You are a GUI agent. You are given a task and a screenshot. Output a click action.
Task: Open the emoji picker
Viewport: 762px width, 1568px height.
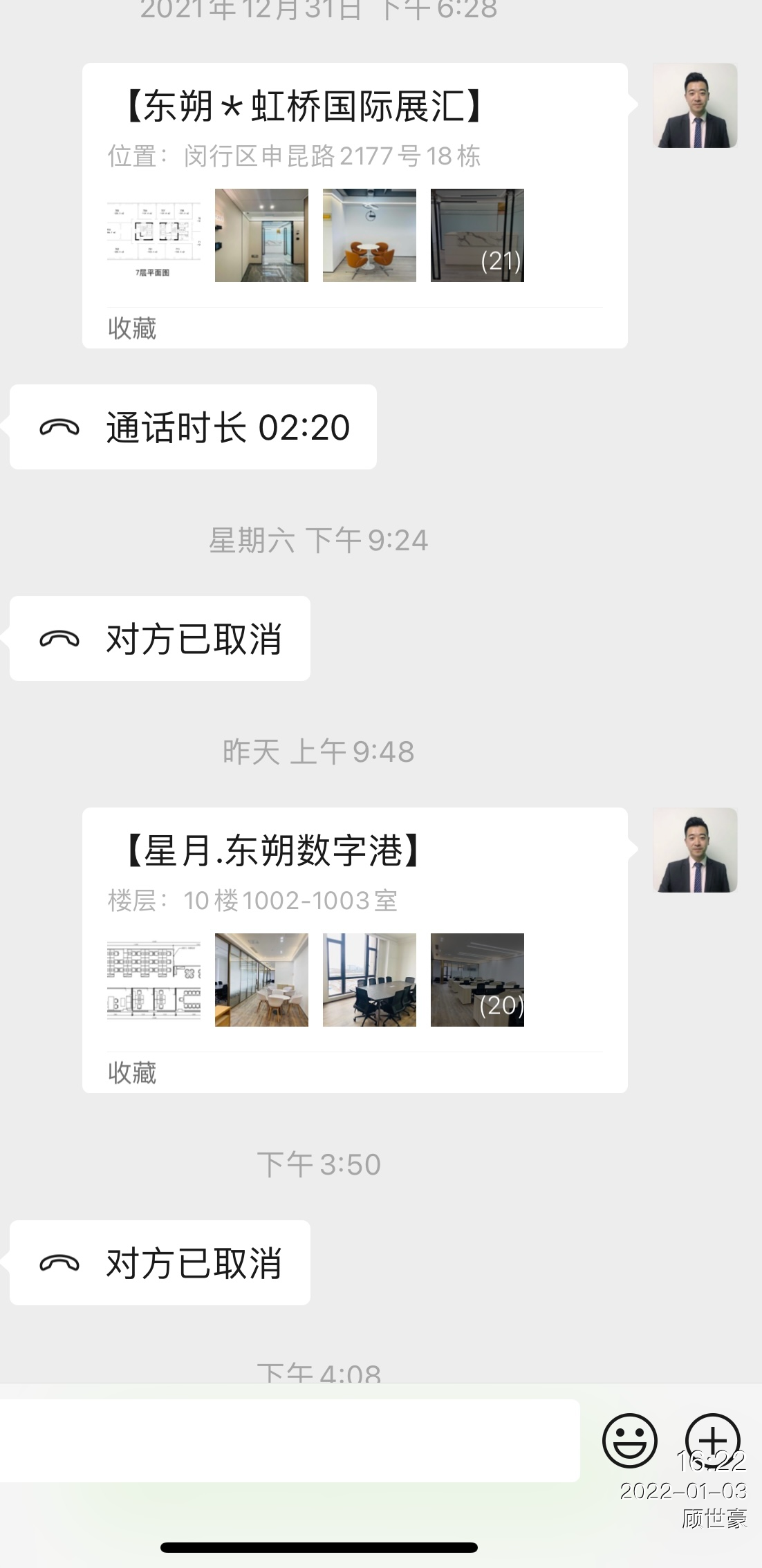click(629, 1441)
